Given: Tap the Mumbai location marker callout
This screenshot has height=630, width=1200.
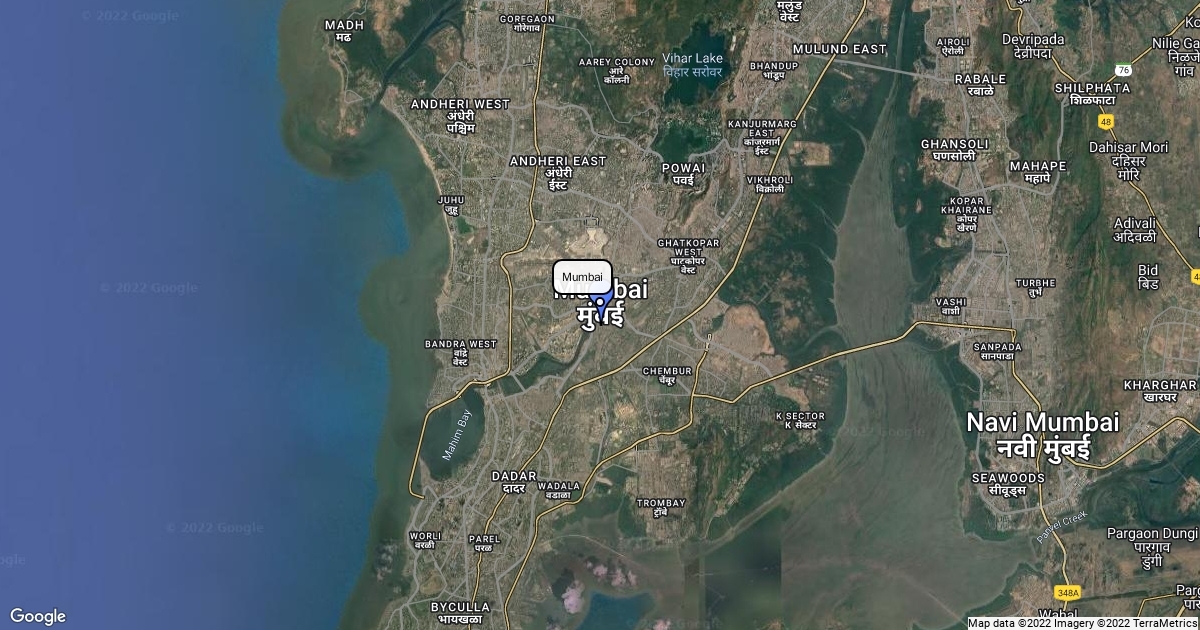Looking at the screenshot, I should (582, 277).
